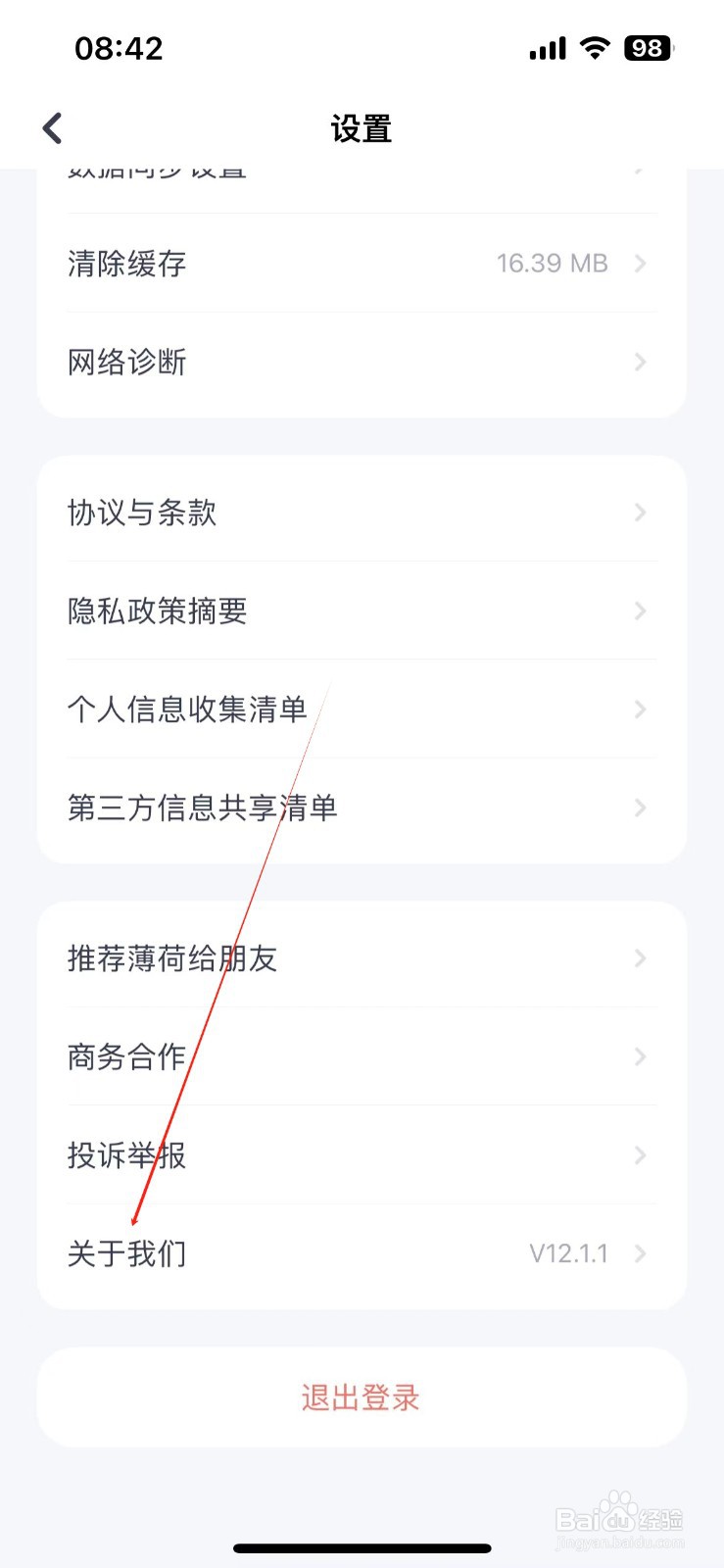
Task: Open 第三方信息共享清单
Action: [362, 808]
